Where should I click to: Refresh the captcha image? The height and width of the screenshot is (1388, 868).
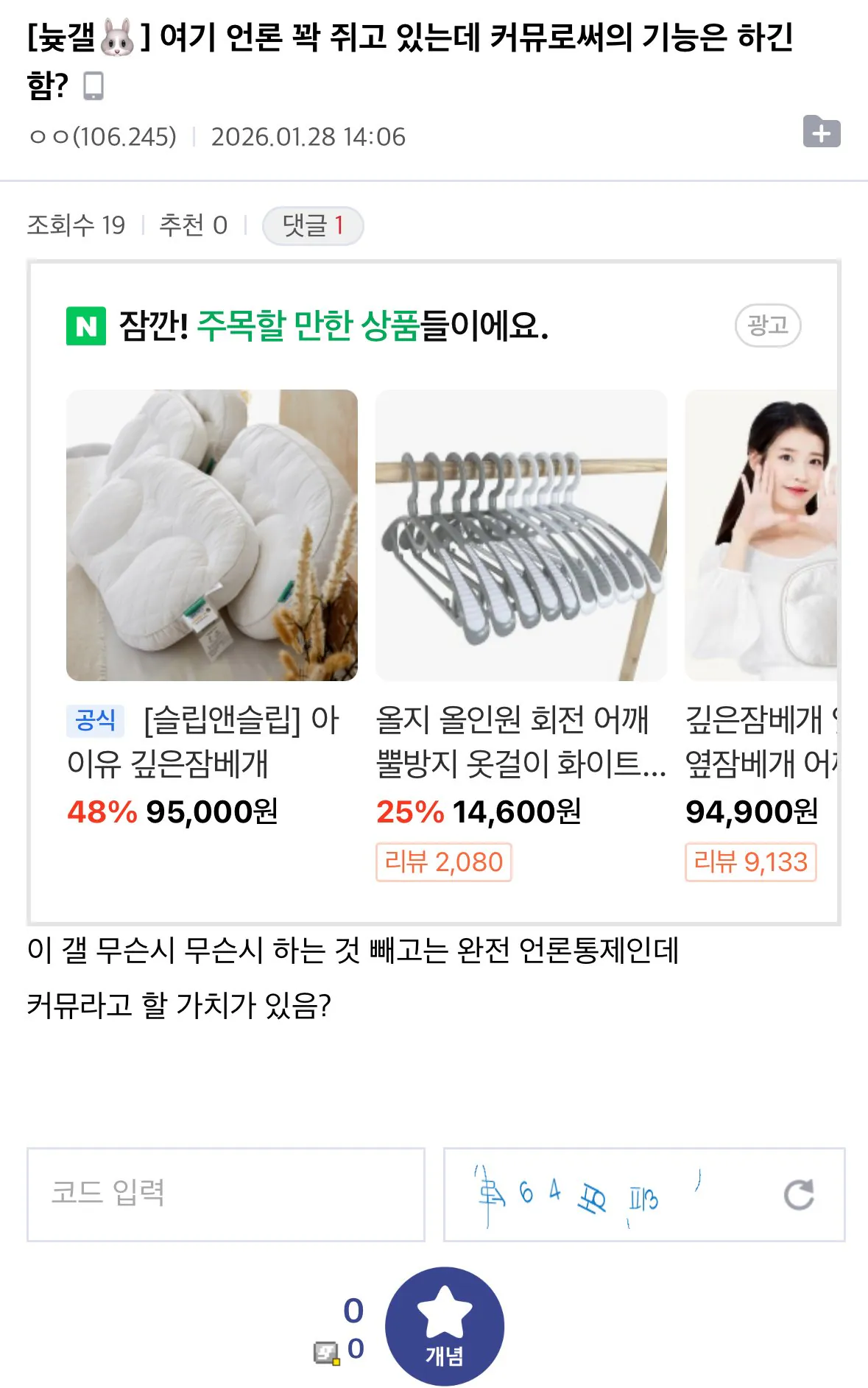pyautogui.click(x=799, y=1194)
